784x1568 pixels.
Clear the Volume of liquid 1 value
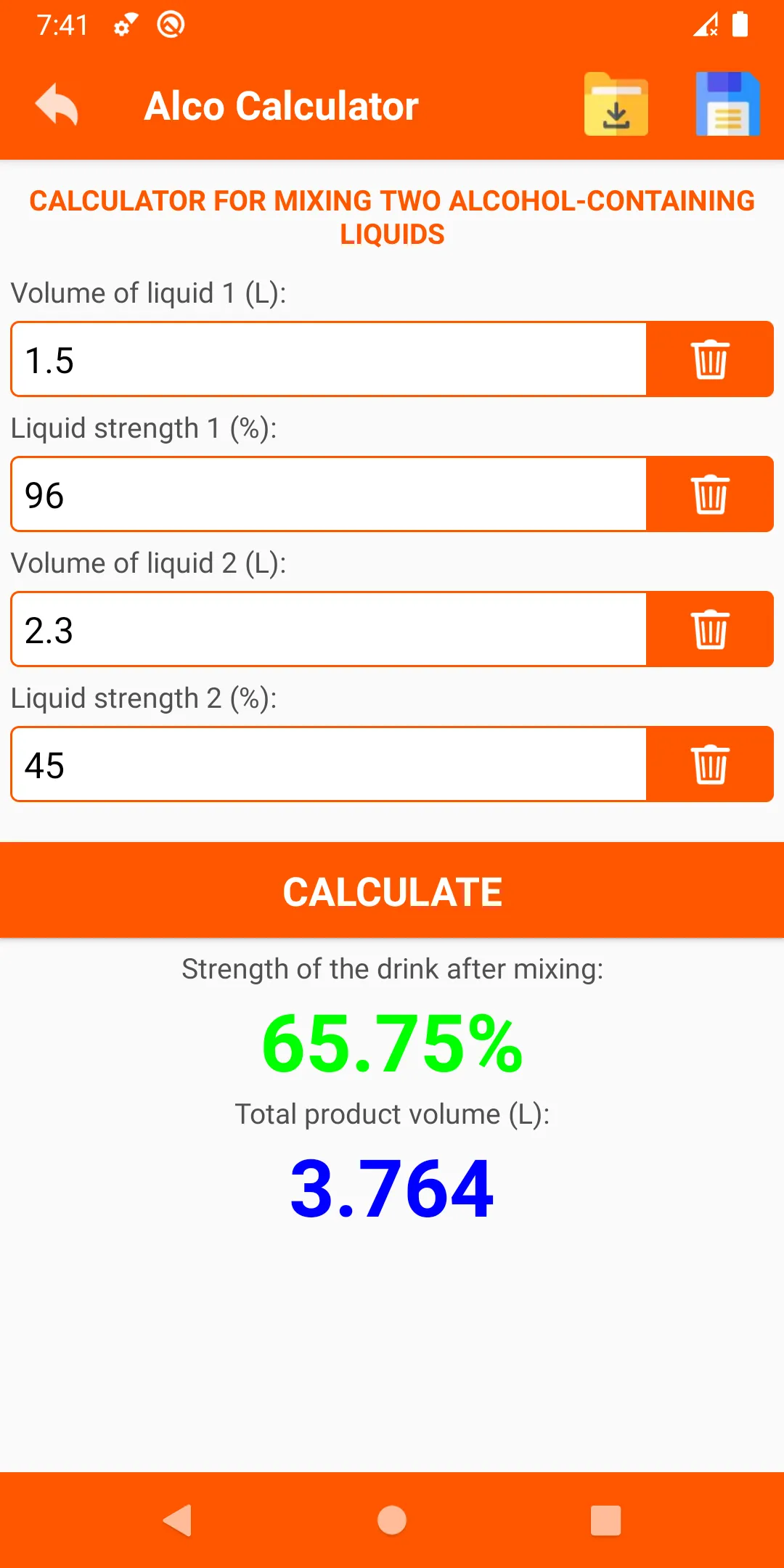pyautogui.click(x=710, y=359)
